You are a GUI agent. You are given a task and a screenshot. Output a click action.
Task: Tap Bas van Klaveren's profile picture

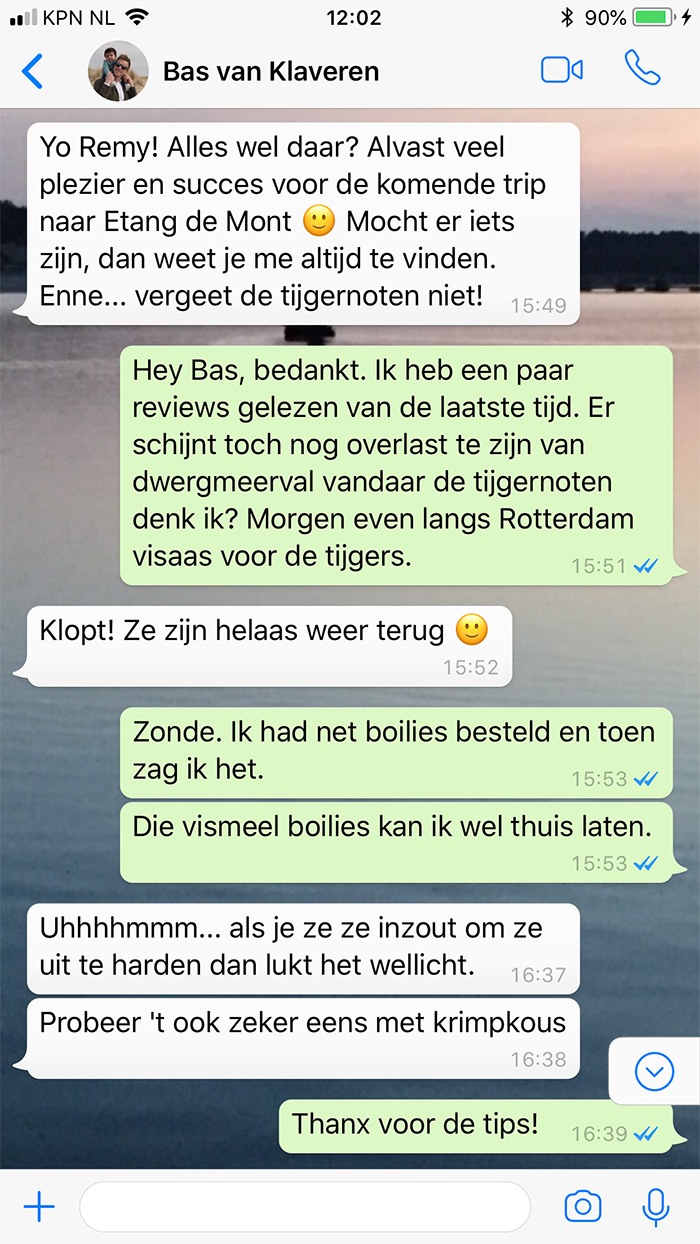pyautogui.click(x=119, y=71)
